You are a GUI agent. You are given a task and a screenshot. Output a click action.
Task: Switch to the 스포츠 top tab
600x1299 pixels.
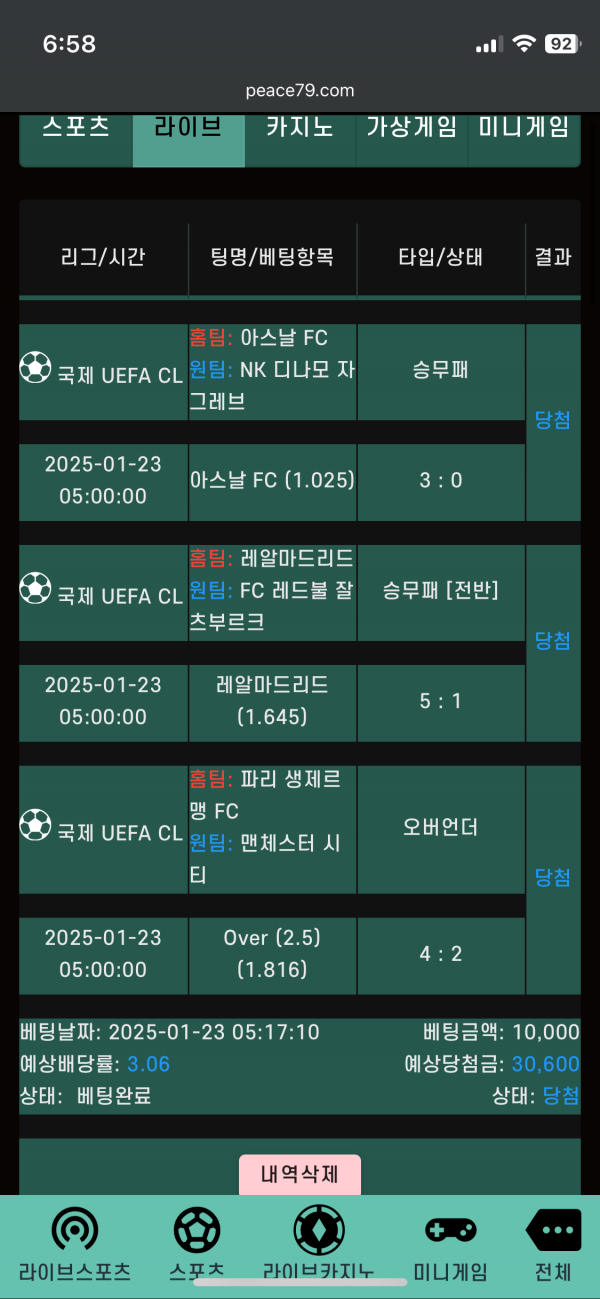[76, 139]
